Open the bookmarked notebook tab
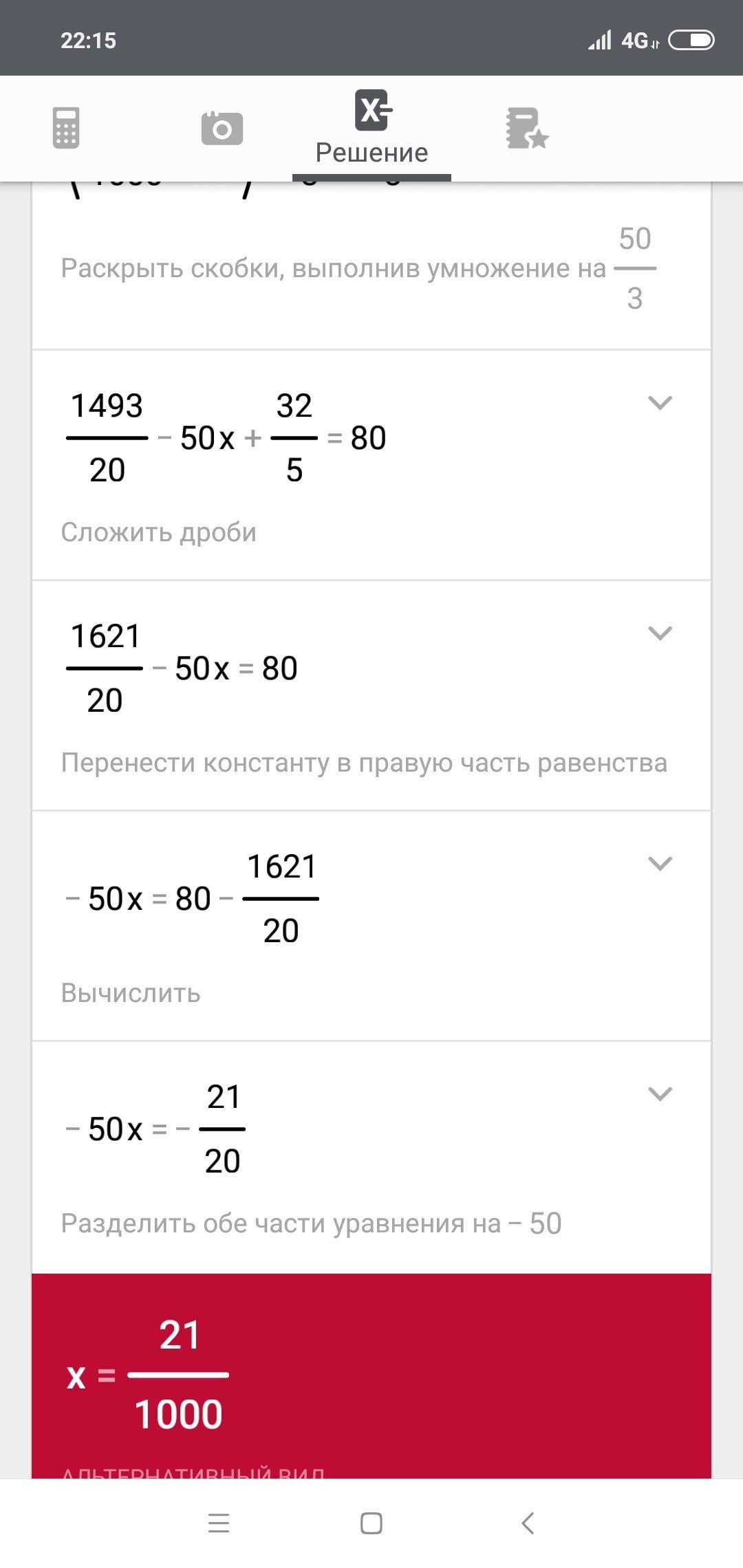 click(x=527, y=128)
